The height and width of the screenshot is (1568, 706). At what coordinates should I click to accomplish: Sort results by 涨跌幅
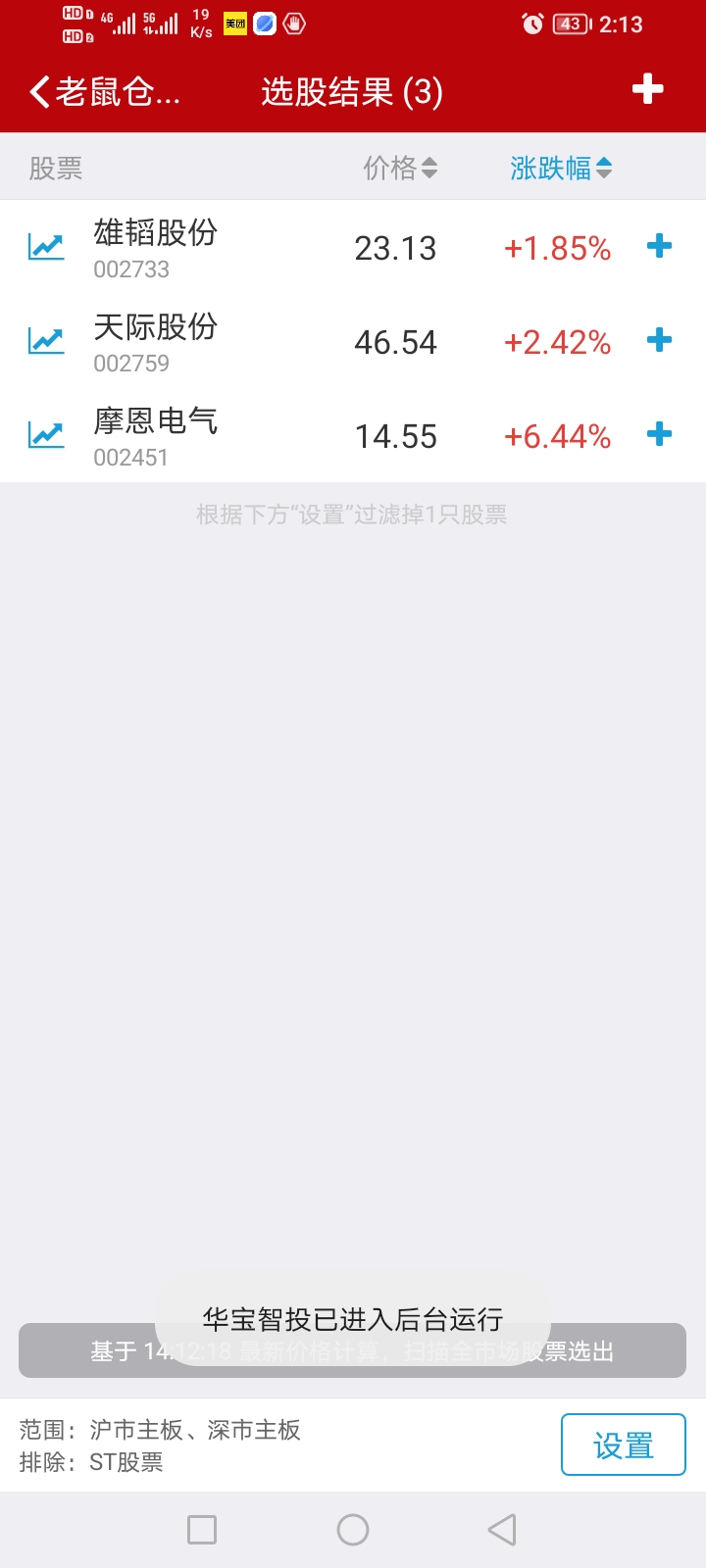click(x=560, y=169)
